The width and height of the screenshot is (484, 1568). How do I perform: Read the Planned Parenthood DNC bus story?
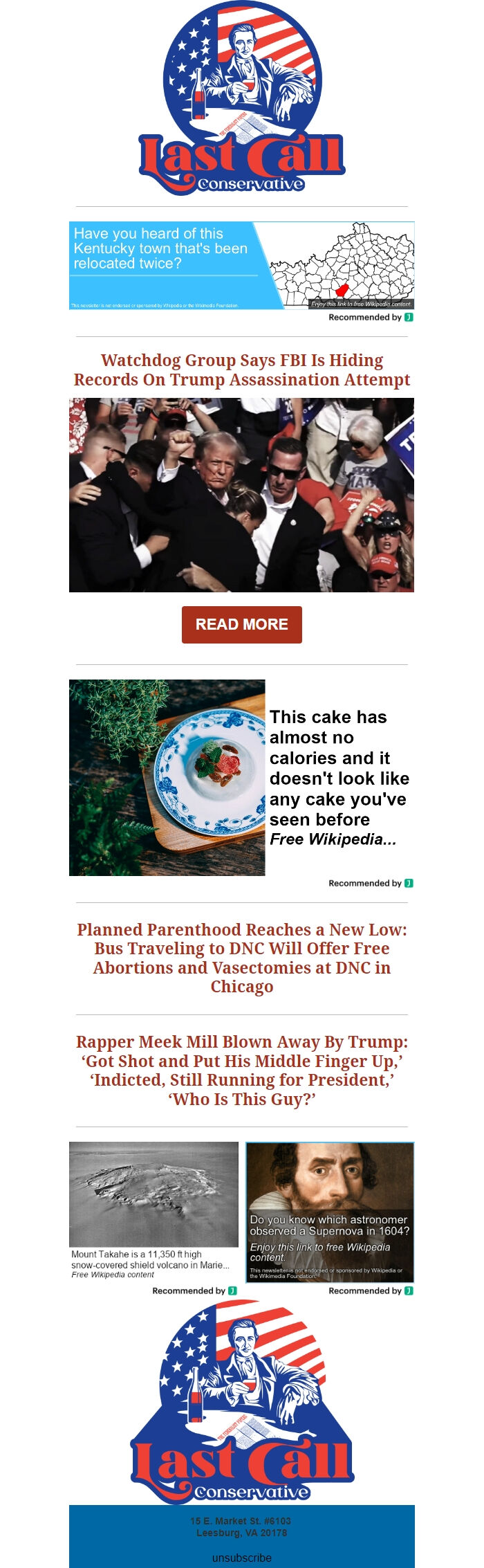(241, 958)
